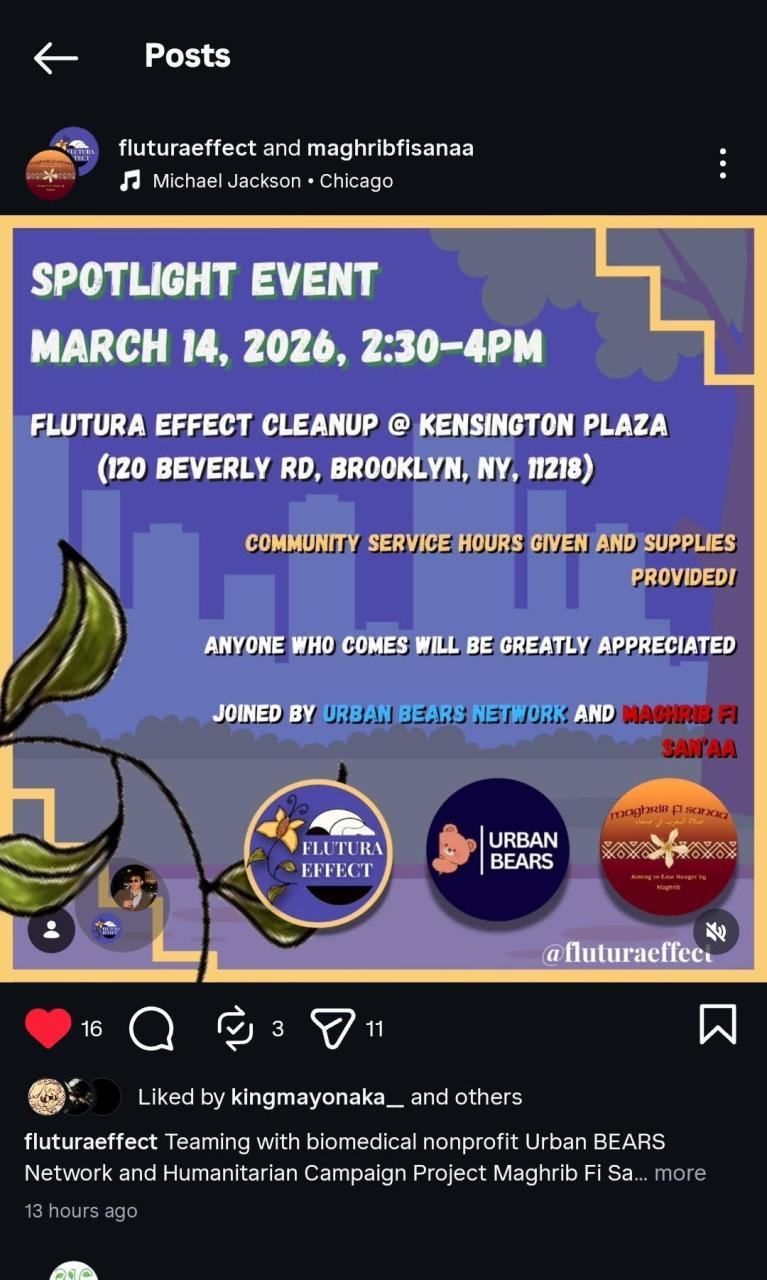Expand the caption with "more"
The height and width of the screenshot is (1280, 767).
[x=680, y=1173]
